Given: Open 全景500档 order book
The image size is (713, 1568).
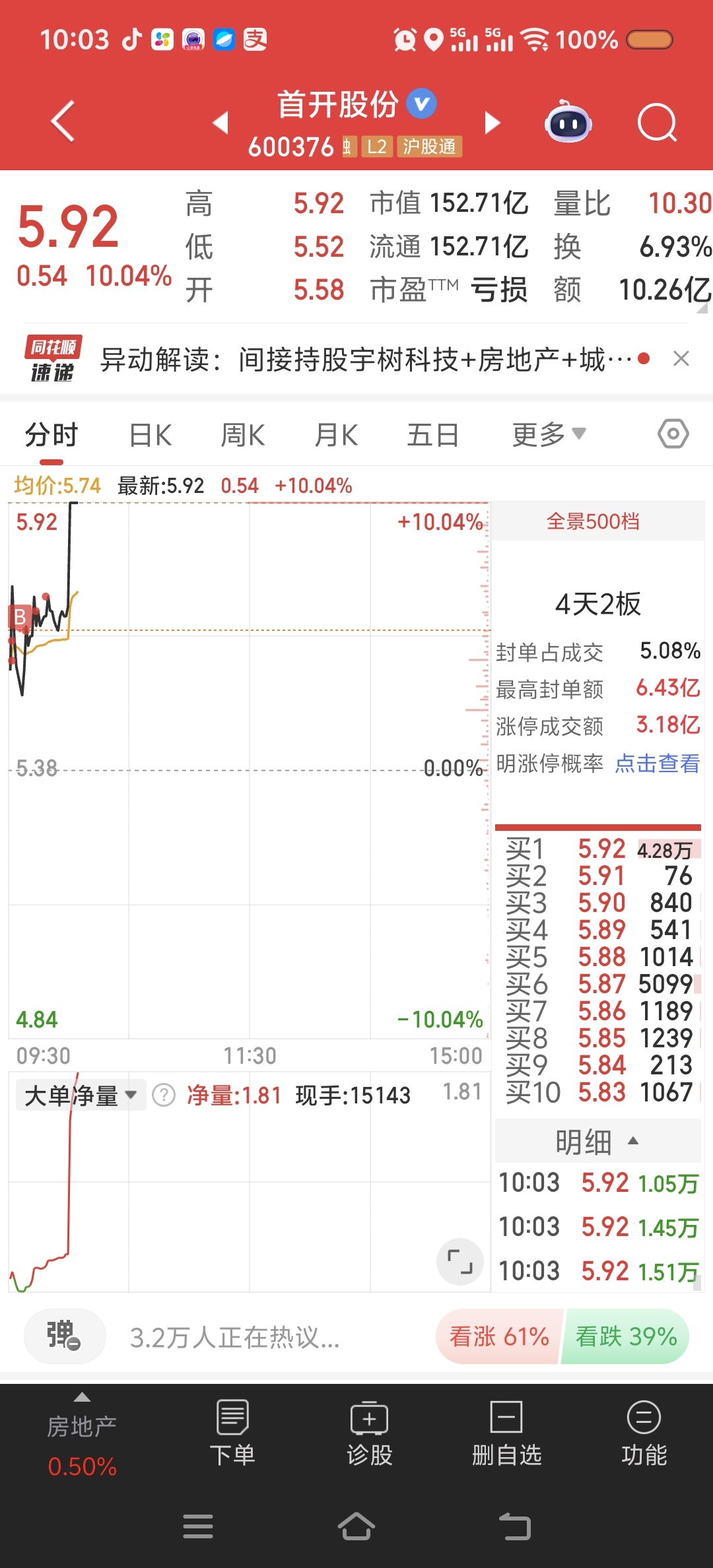Looking at the screenshot, I should (x=593, y=522).
